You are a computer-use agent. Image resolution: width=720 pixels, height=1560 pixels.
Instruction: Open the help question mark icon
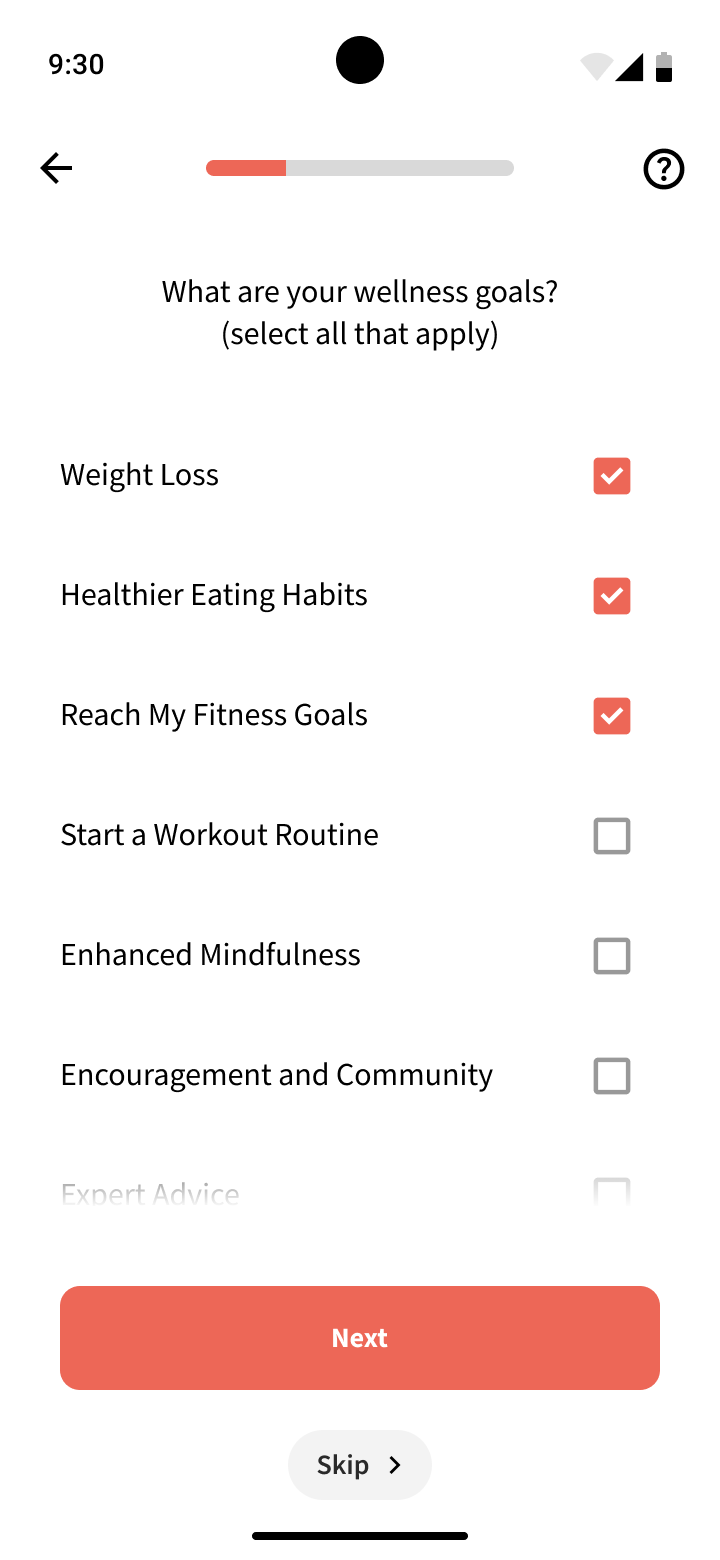663,169
